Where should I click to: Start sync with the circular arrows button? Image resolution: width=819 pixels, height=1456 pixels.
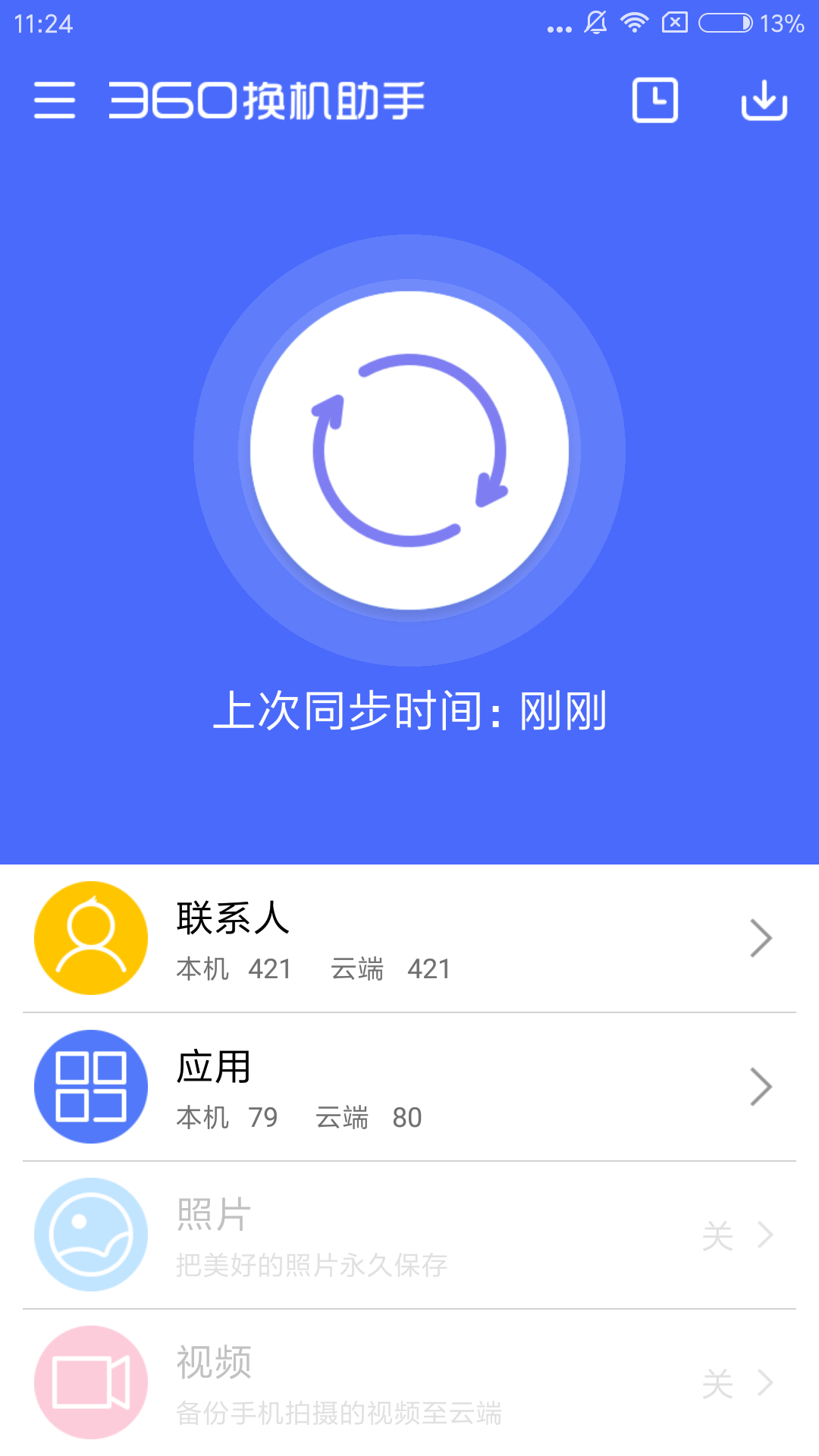point(409,450)
